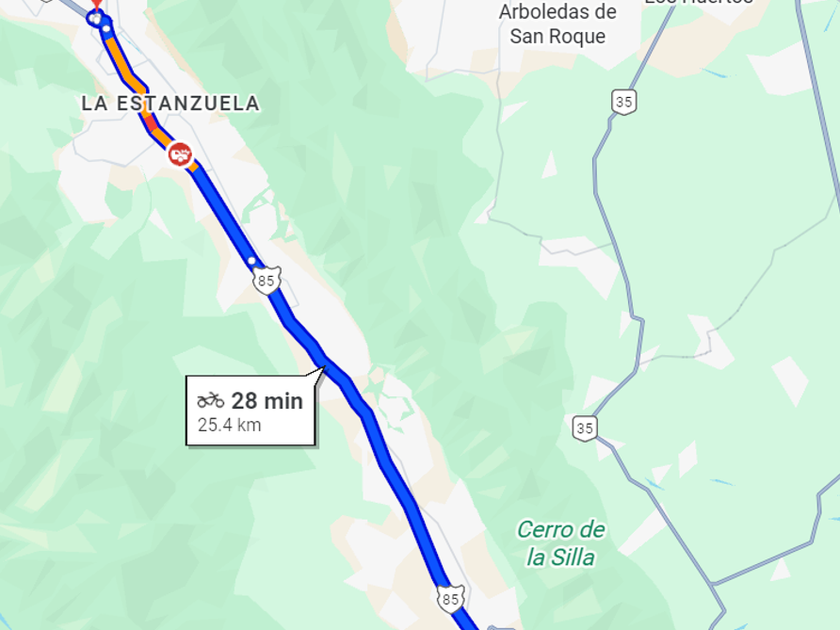Tap the 28 min route callout
Screen dimensions: 840x630
pos(250,411)
